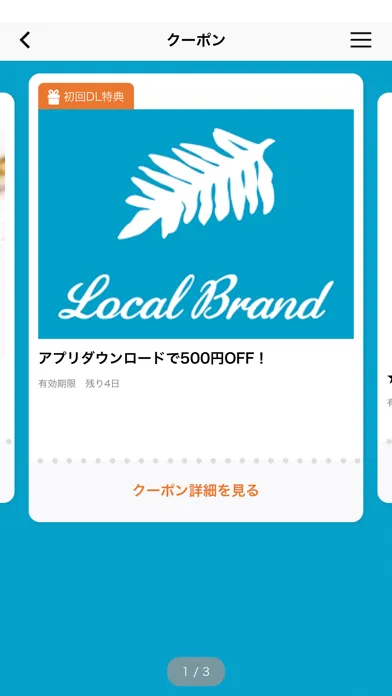
Task: Go back using the top-left arrow
Action: click(x=25, y=40)
